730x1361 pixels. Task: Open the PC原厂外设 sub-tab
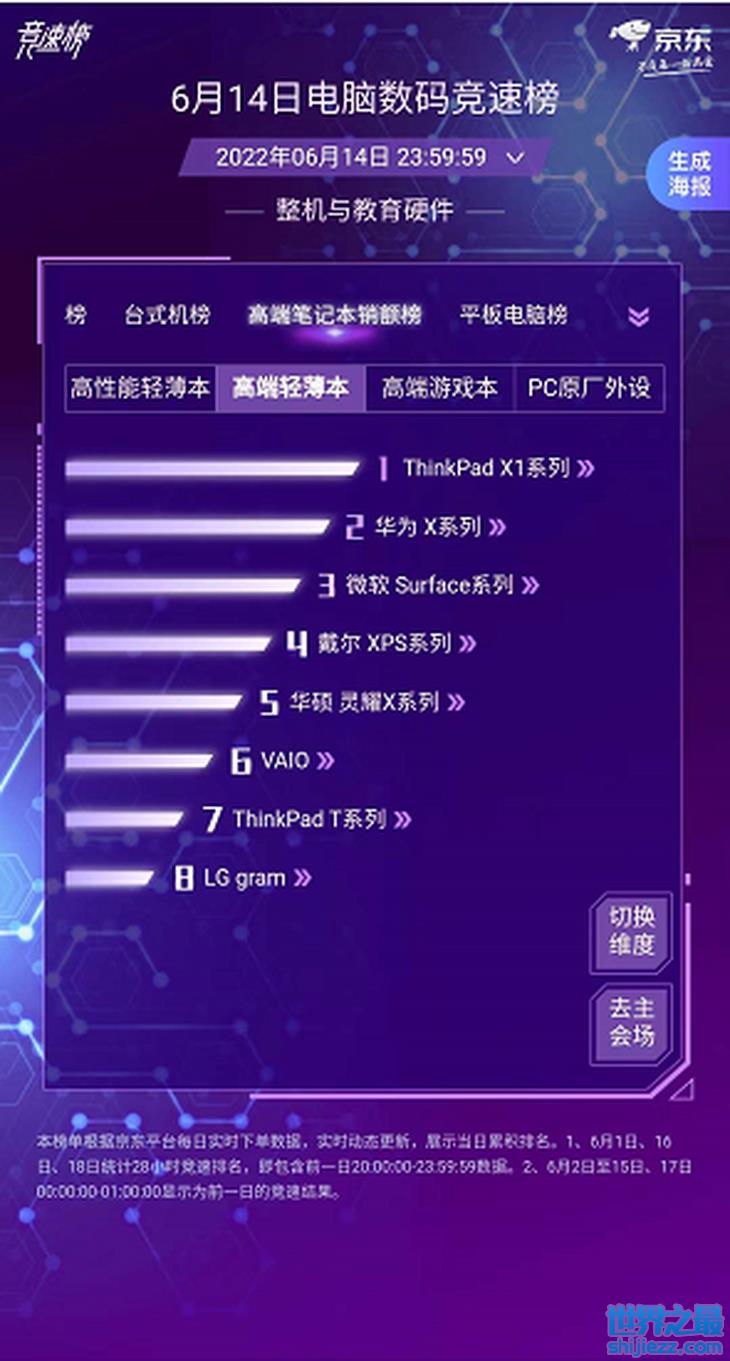[x=589, y=388]
